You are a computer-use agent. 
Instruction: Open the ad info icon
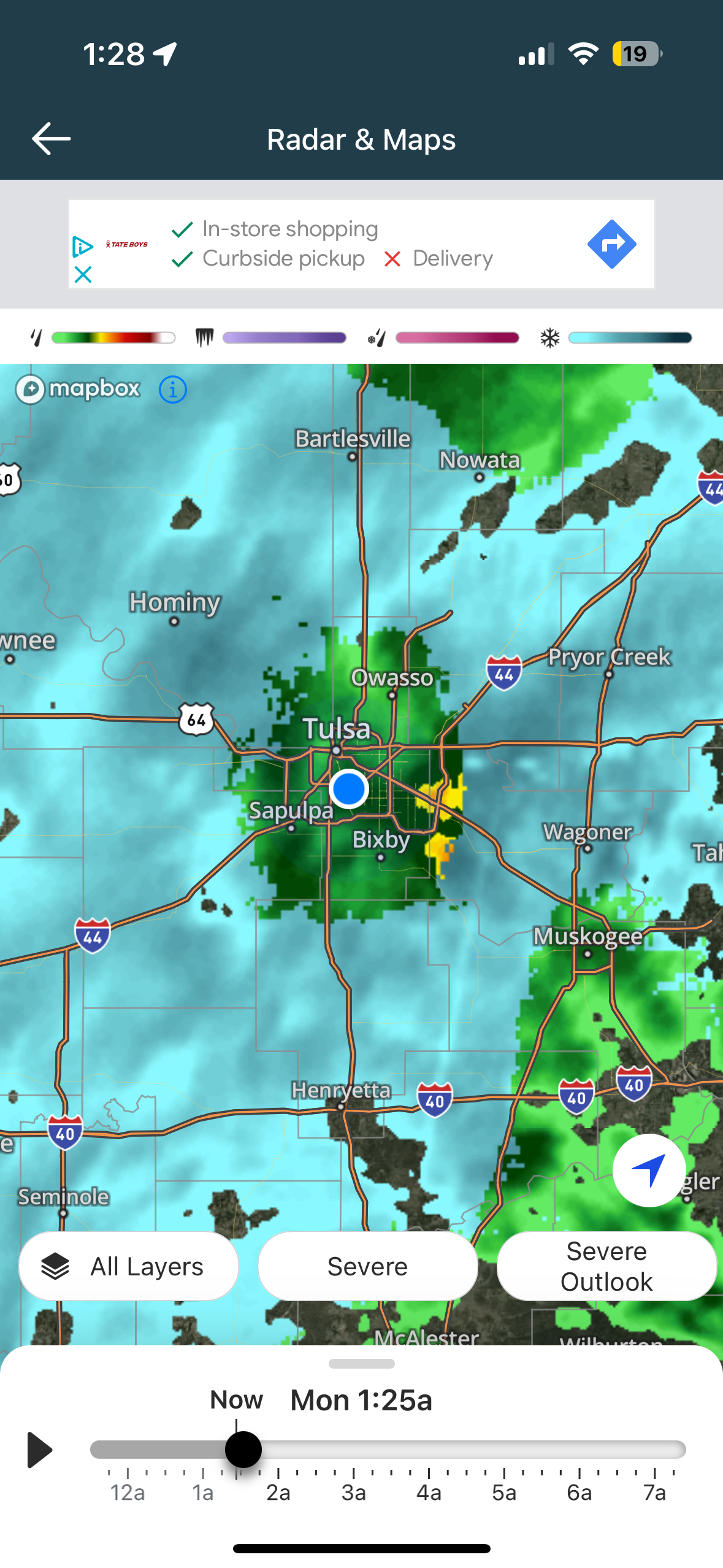pyautogui.click(x=82, y=247)
